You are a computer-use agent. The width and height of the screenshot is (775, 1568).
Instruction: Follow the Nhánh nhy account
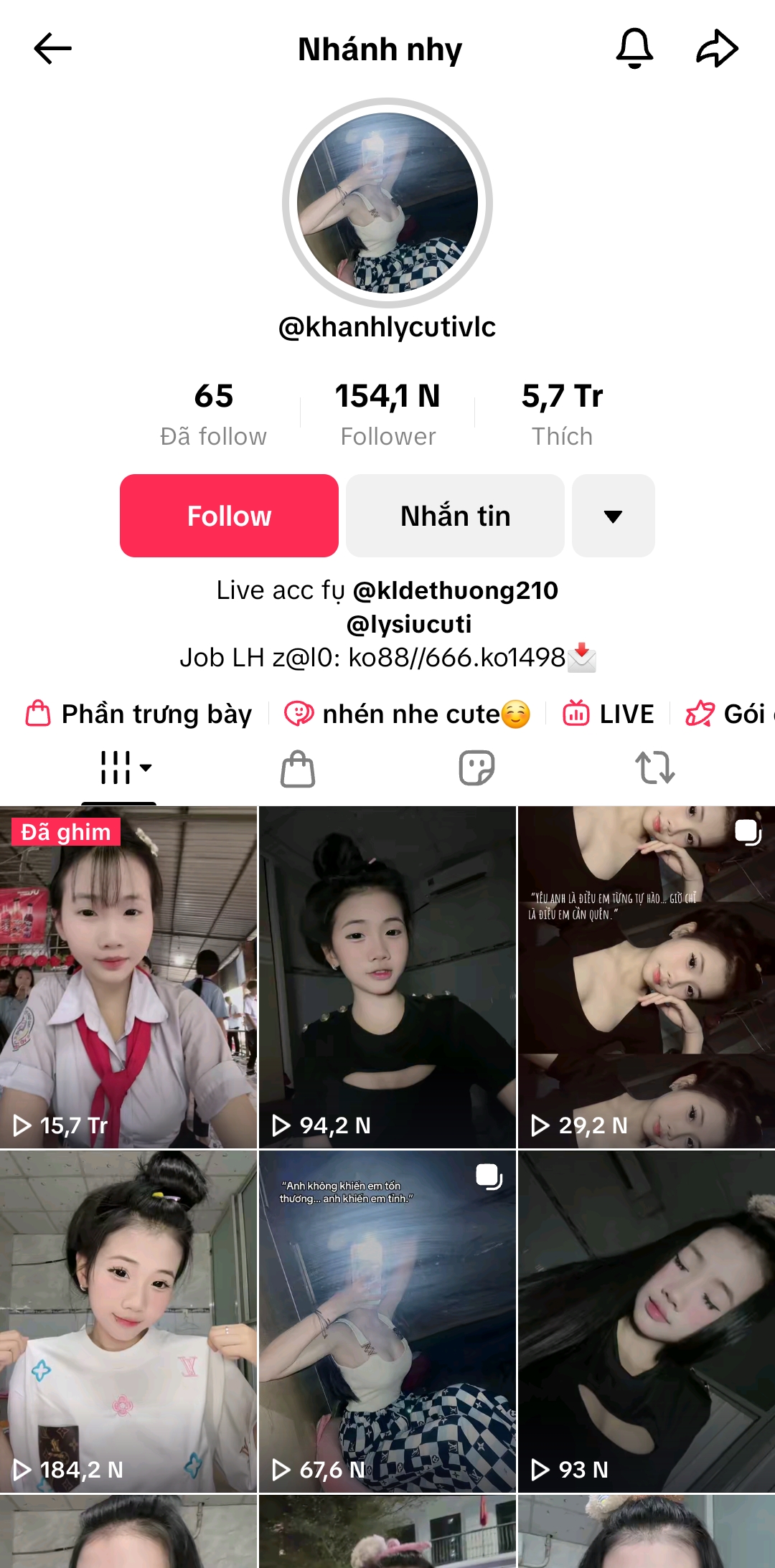[229, 516]
